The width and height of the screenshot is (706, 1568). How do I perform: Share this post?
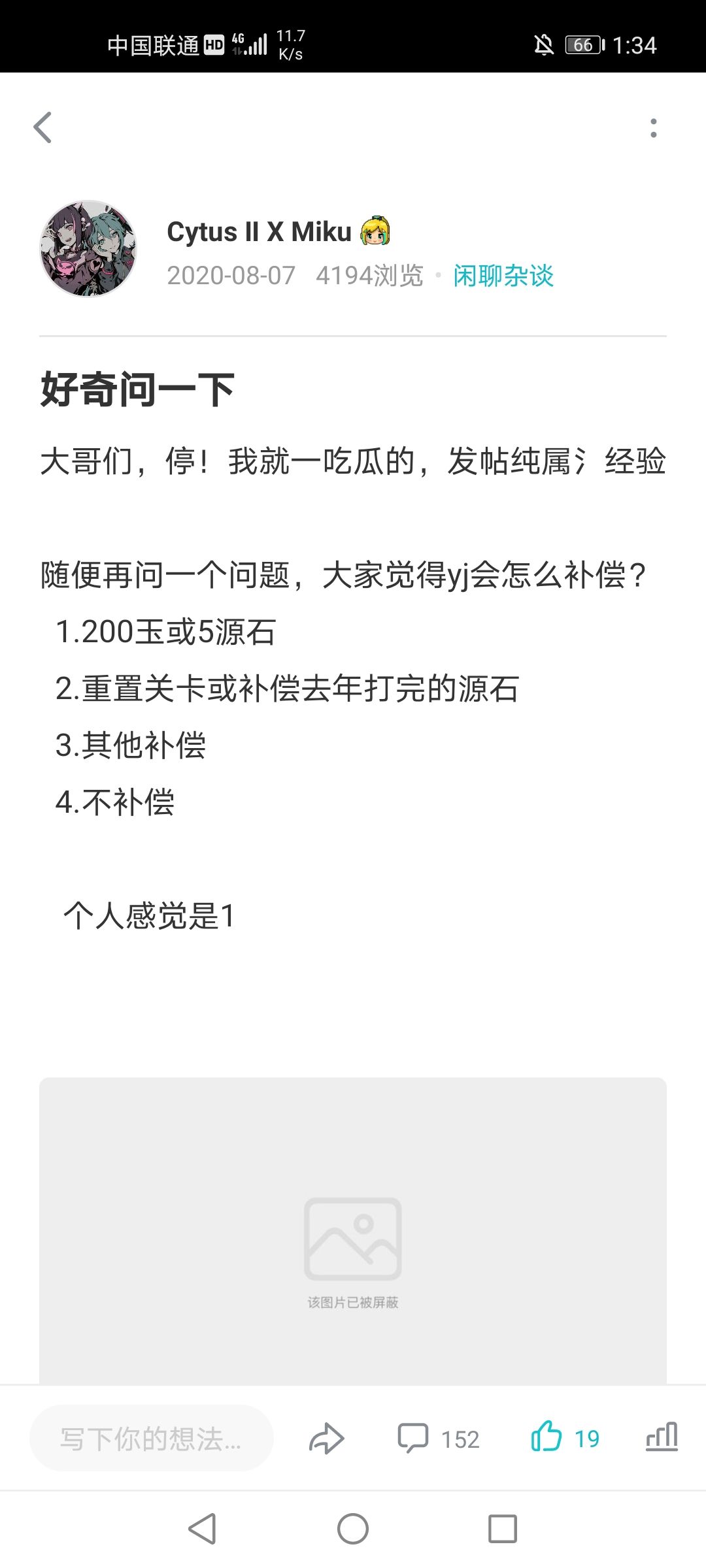pos(326,1439)
